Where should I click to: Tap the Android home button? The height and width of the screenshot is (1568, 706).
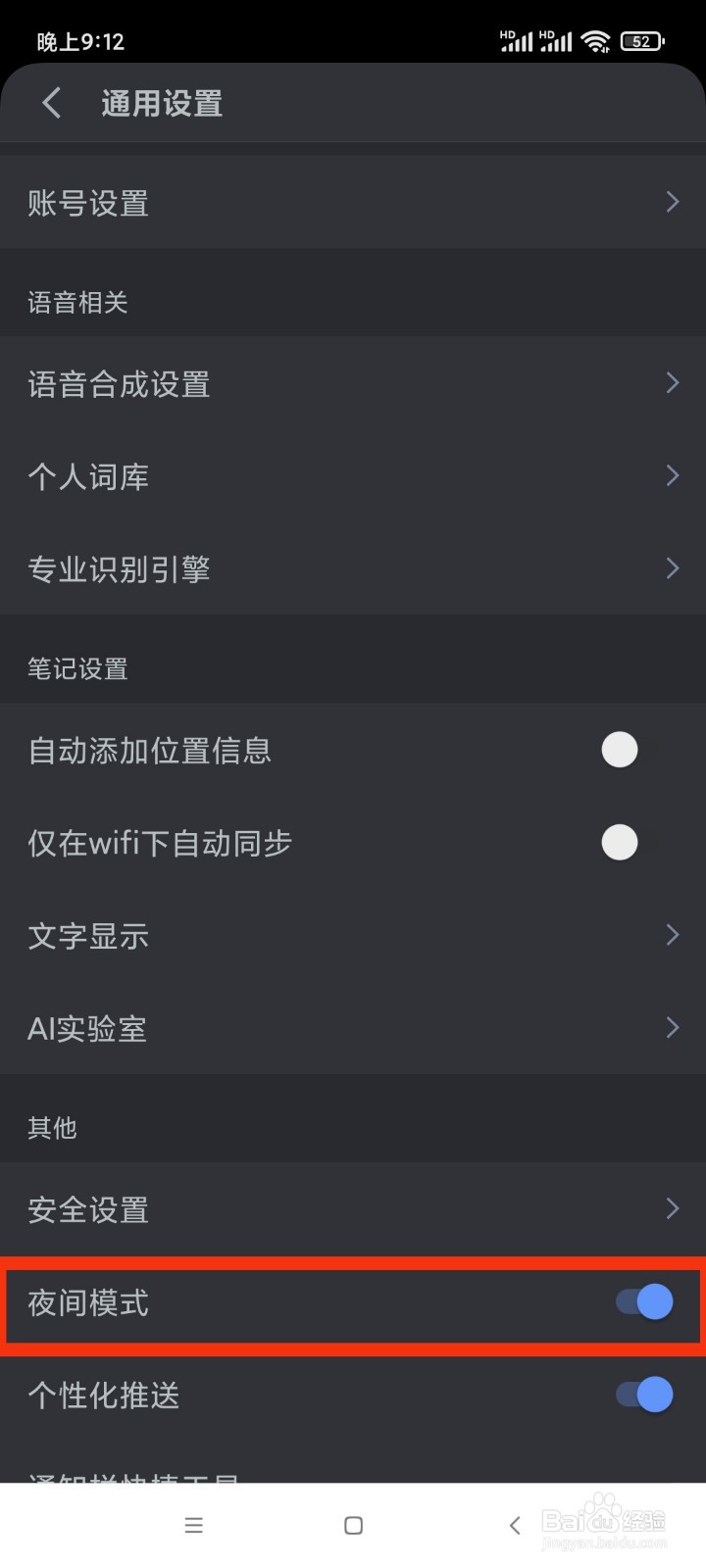click(352, 1525)
